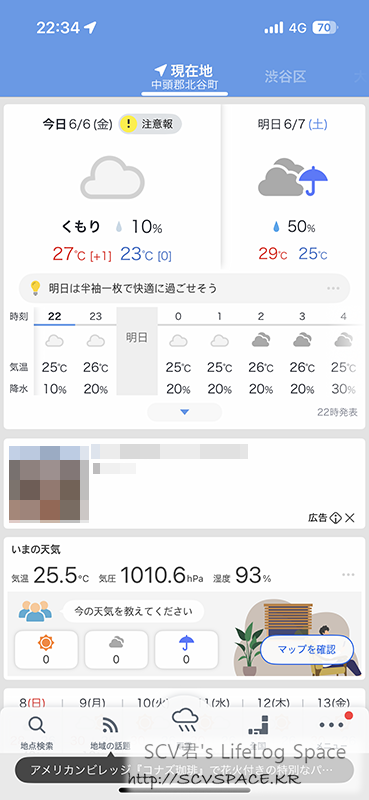This screenshot has width=369, height=800.
Task: Open the 地域の話題 tab
Action: point(110,733)
